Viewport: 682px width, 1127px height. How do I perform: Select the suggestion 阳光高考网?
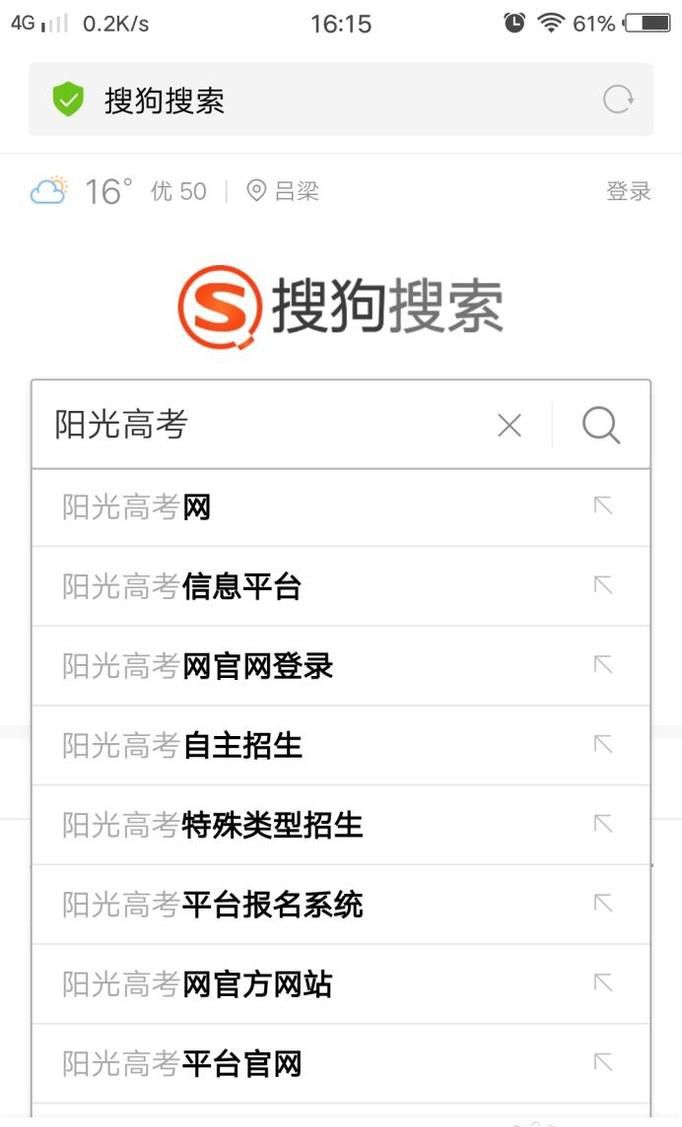(x=300, y=507)
